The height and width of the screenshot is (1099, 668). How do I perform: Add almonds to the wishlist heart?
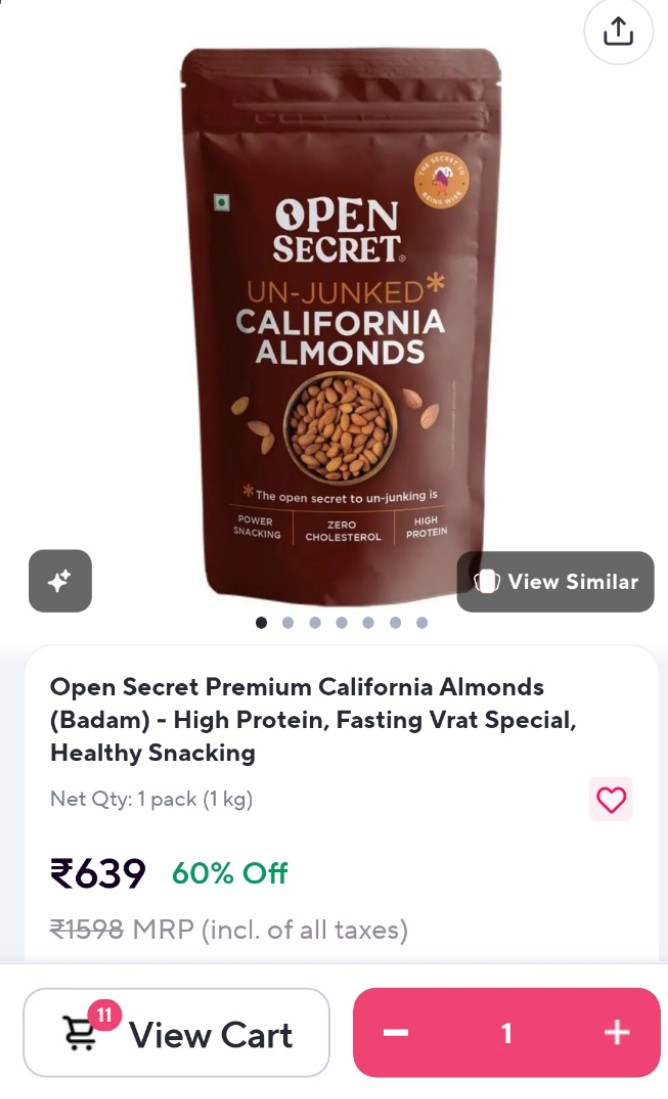611,799
